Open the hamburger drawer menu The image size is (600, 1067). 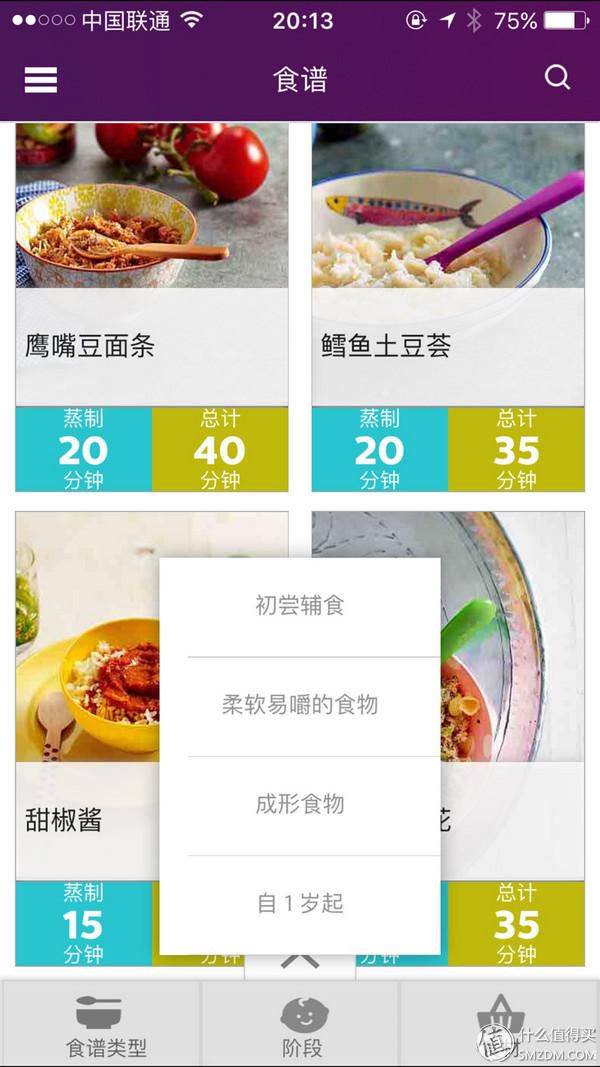pos(41,80)
